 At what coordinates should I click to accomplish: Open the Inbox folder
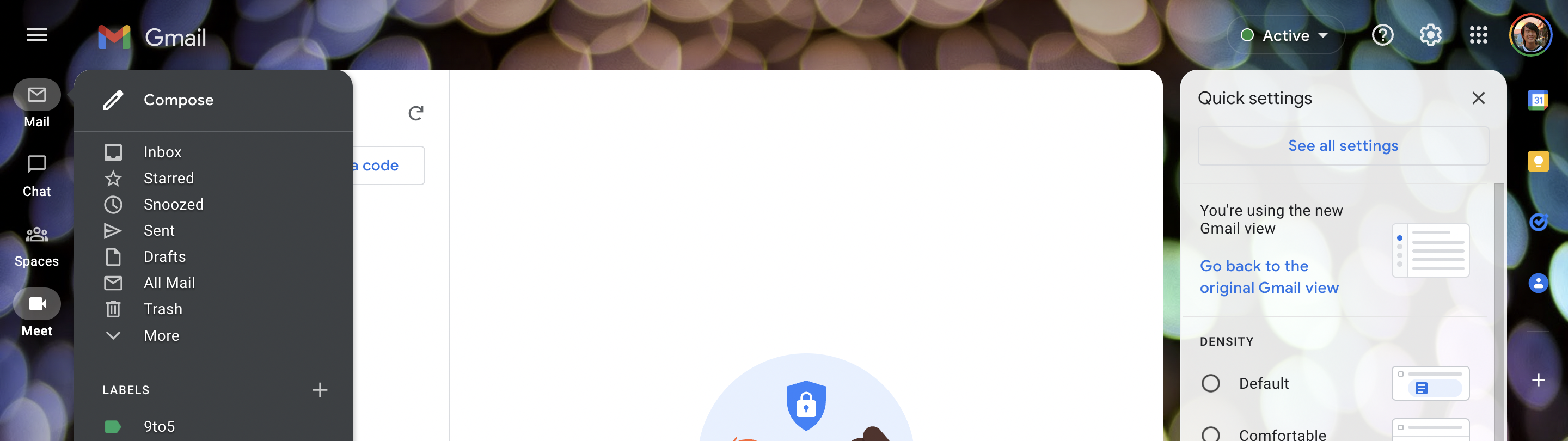[163, 152]
